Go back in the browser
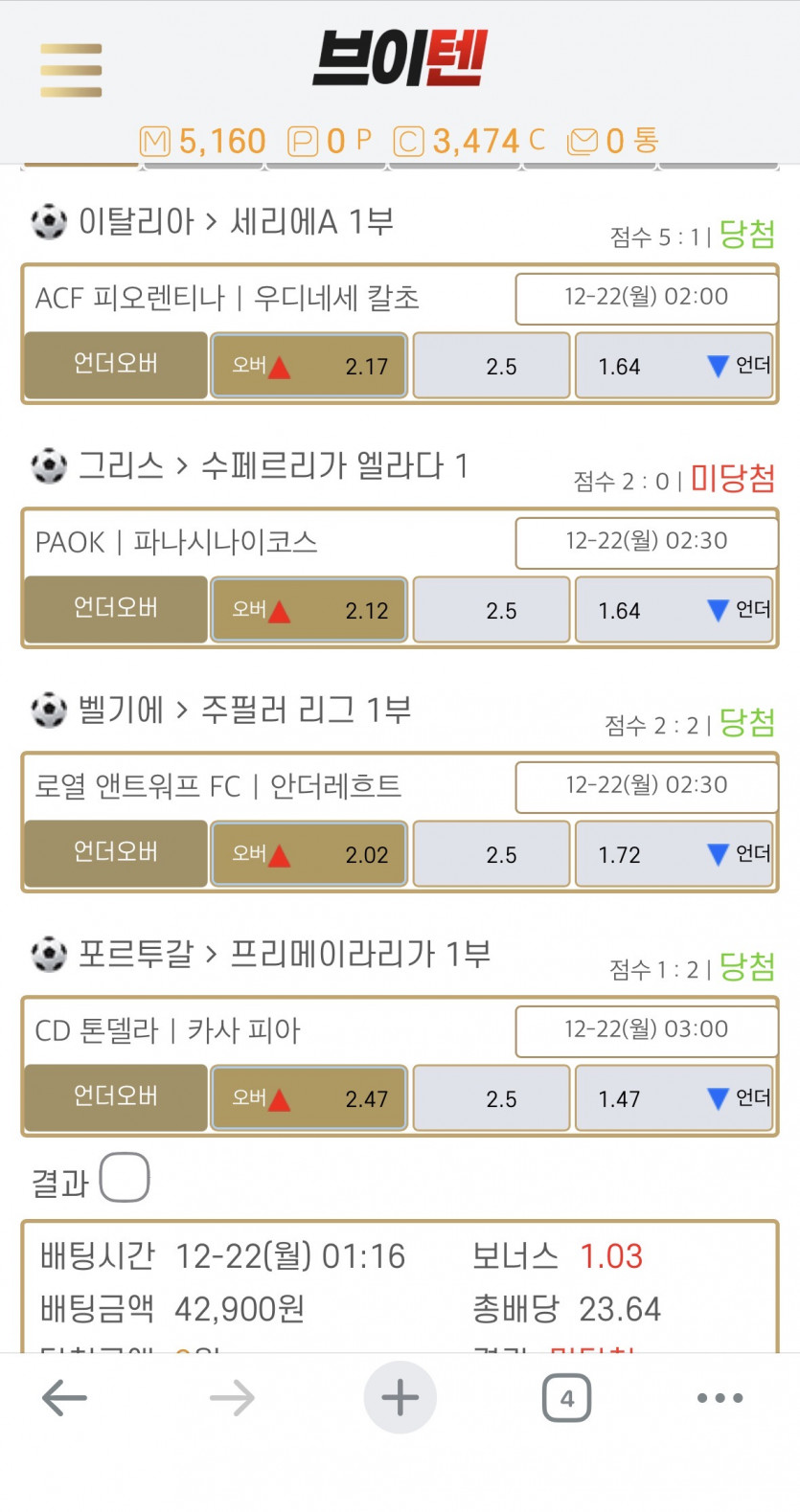The image size is (800, 1512). (65, 1398)
